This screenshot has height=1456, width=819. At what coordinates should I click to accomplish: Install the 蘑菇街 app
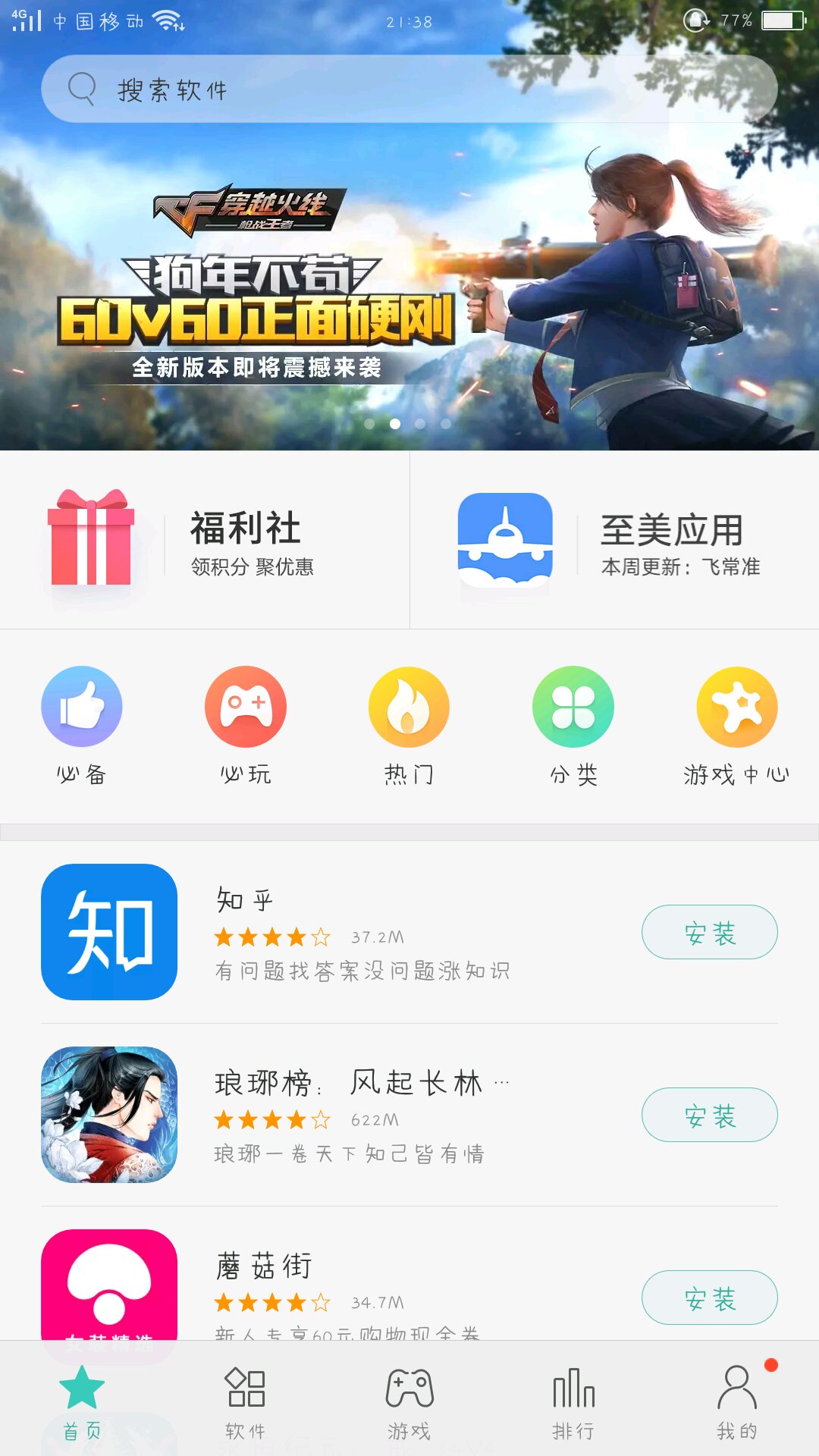710,1298
